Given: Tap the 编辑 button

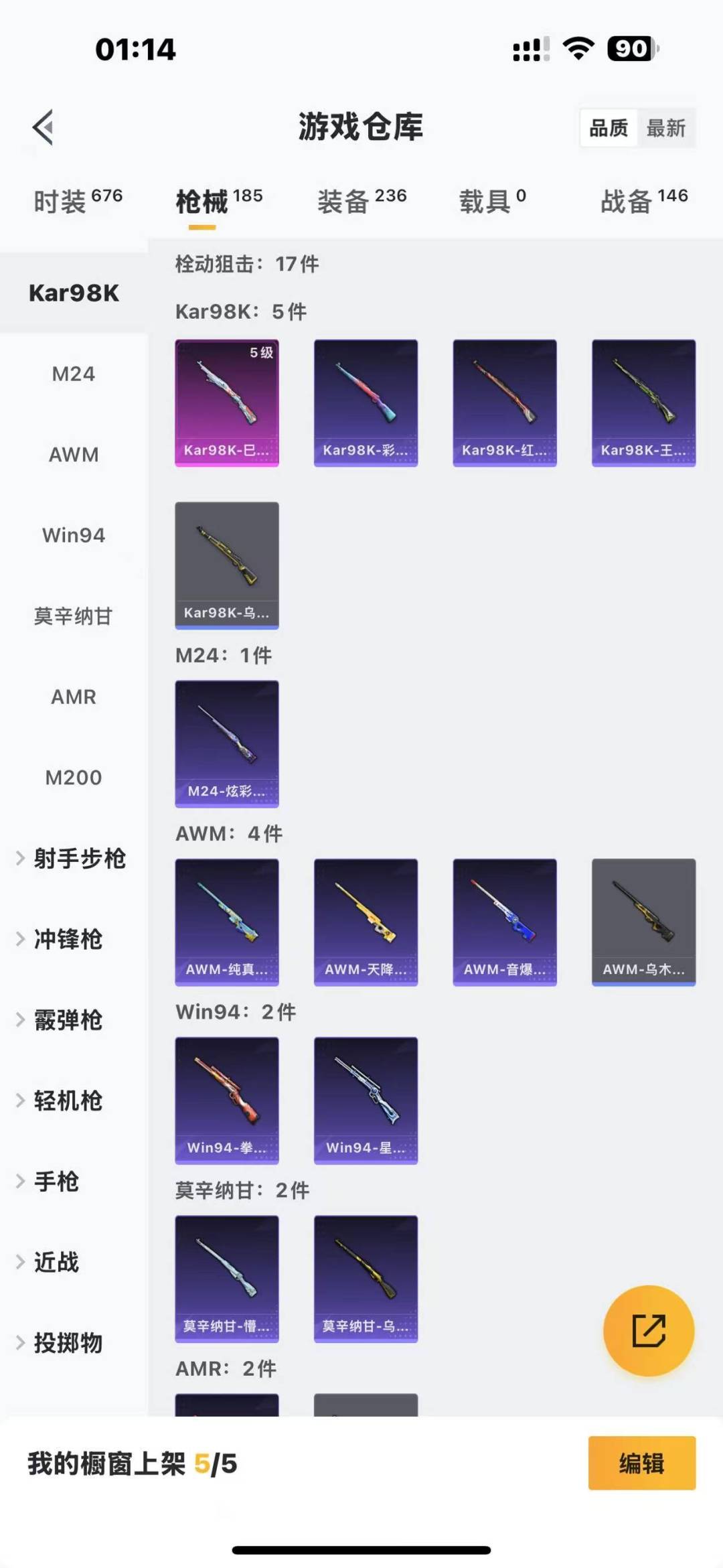Looking at the screenshot, I should (x=641, y=1464).
